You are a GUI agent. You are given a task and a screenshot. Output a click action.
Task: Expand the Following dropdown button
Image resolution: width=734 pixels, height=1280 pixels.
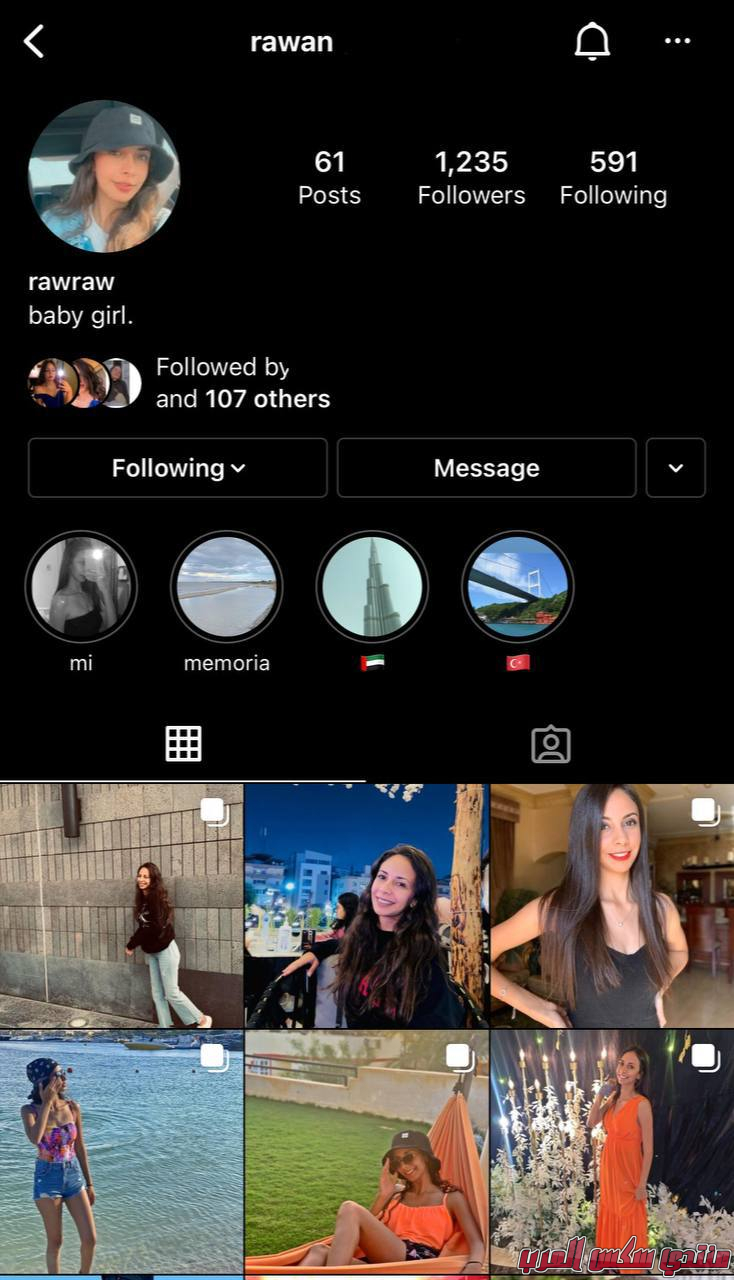point(178,468)
